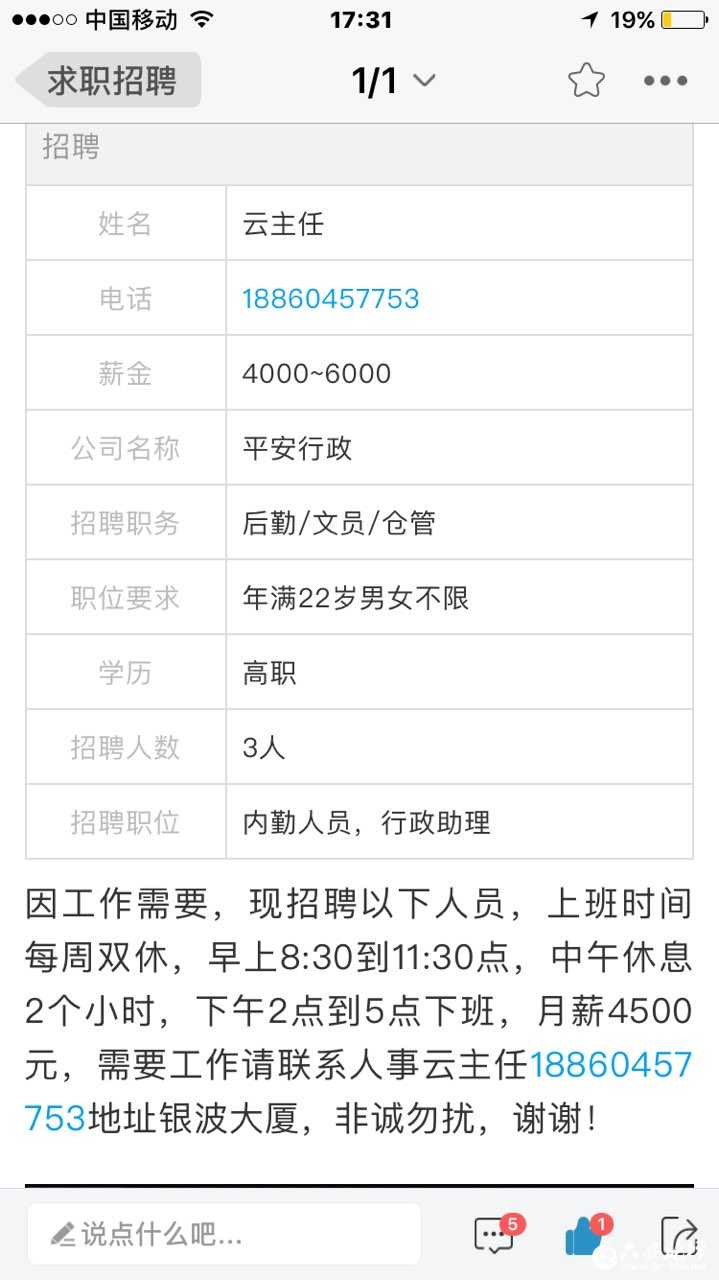Share this recruitment post
The image size is (719, 1280).
pos(679,1236)
